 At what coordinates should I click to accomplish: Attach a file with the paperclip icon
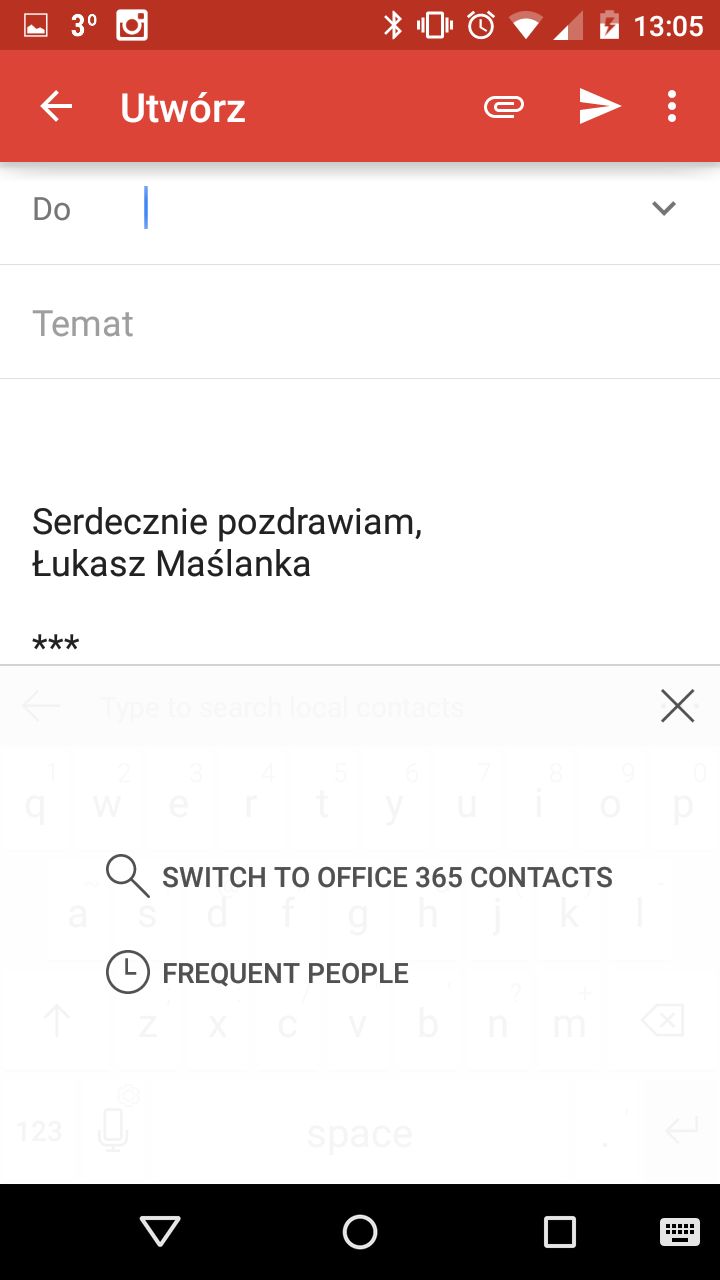[504, 107]
